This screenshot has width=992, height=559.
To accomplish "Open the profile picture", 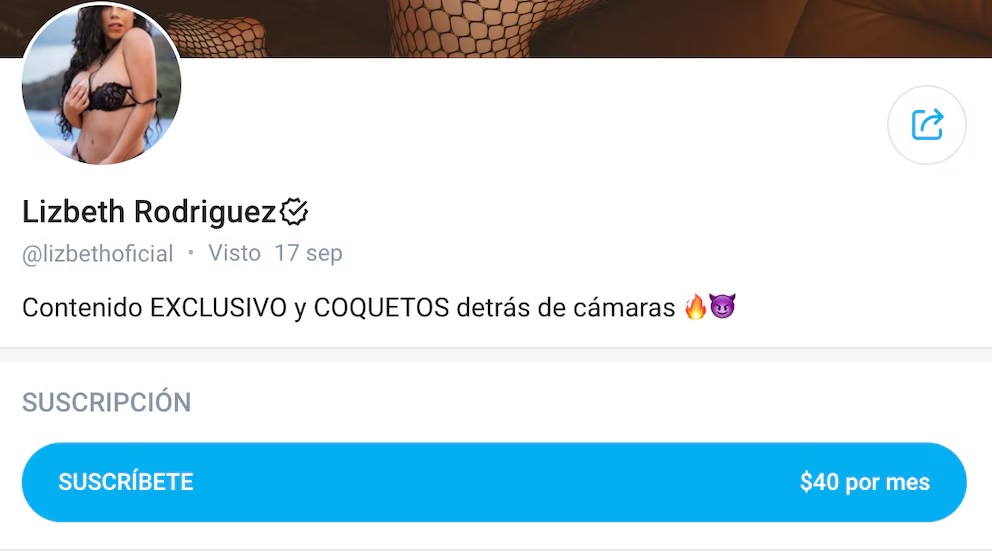I will (101, 85).
